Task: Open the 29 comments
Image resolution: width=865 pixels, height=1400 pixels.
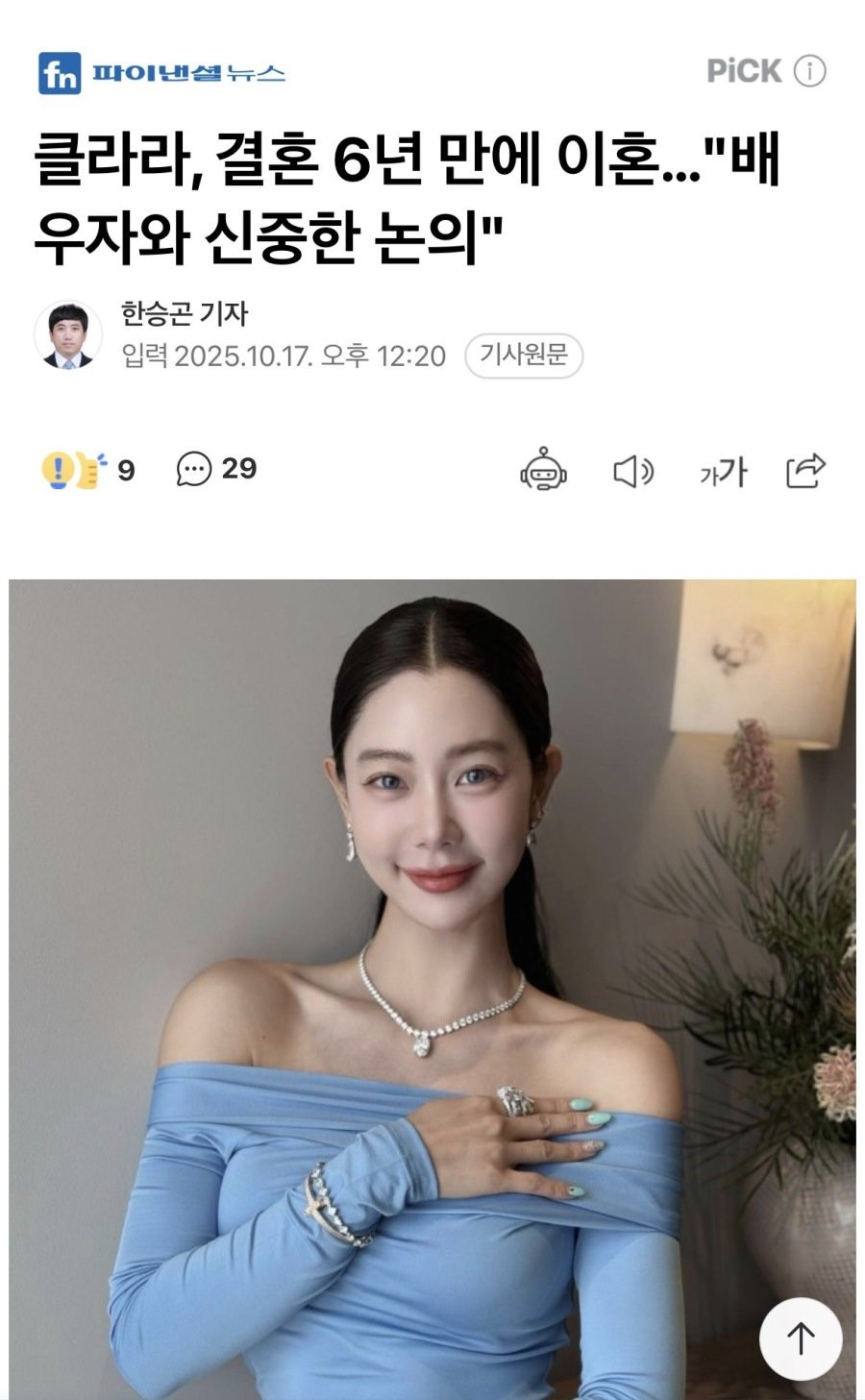Action: click(216, 470)
